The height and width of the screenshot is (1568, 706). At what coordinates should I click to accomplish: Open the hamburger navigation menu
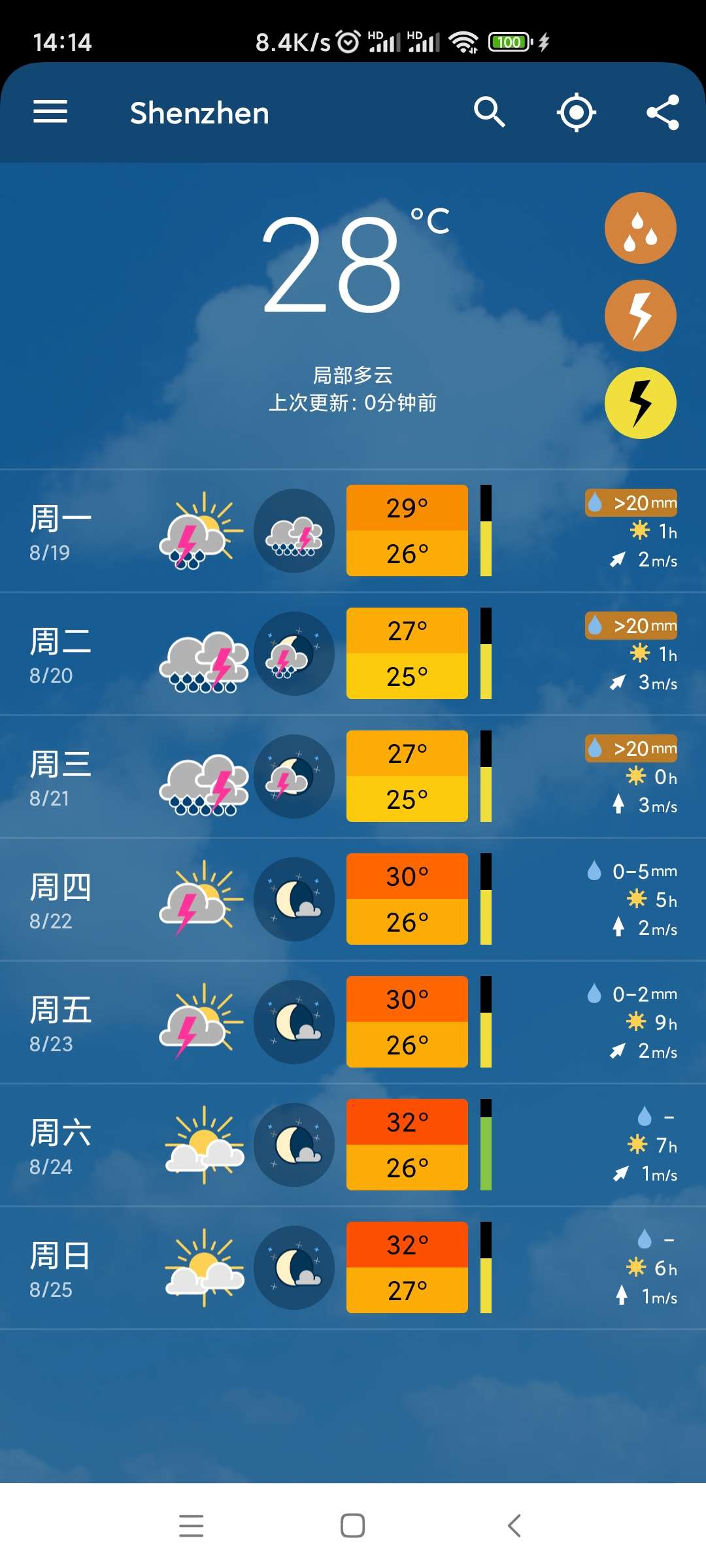tap(50, 112)
